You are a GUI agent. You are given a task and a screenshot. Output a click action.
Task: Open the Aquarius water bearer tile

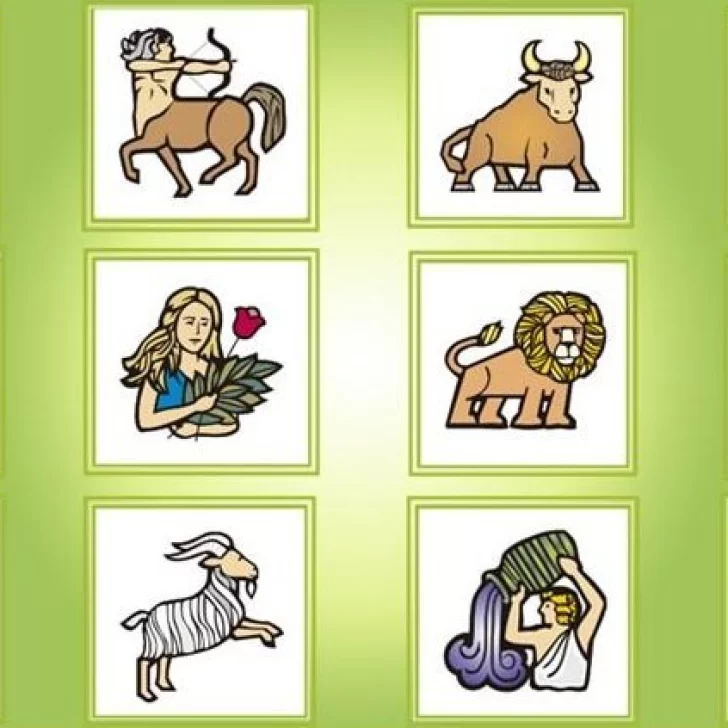click(x=522, y=608)
